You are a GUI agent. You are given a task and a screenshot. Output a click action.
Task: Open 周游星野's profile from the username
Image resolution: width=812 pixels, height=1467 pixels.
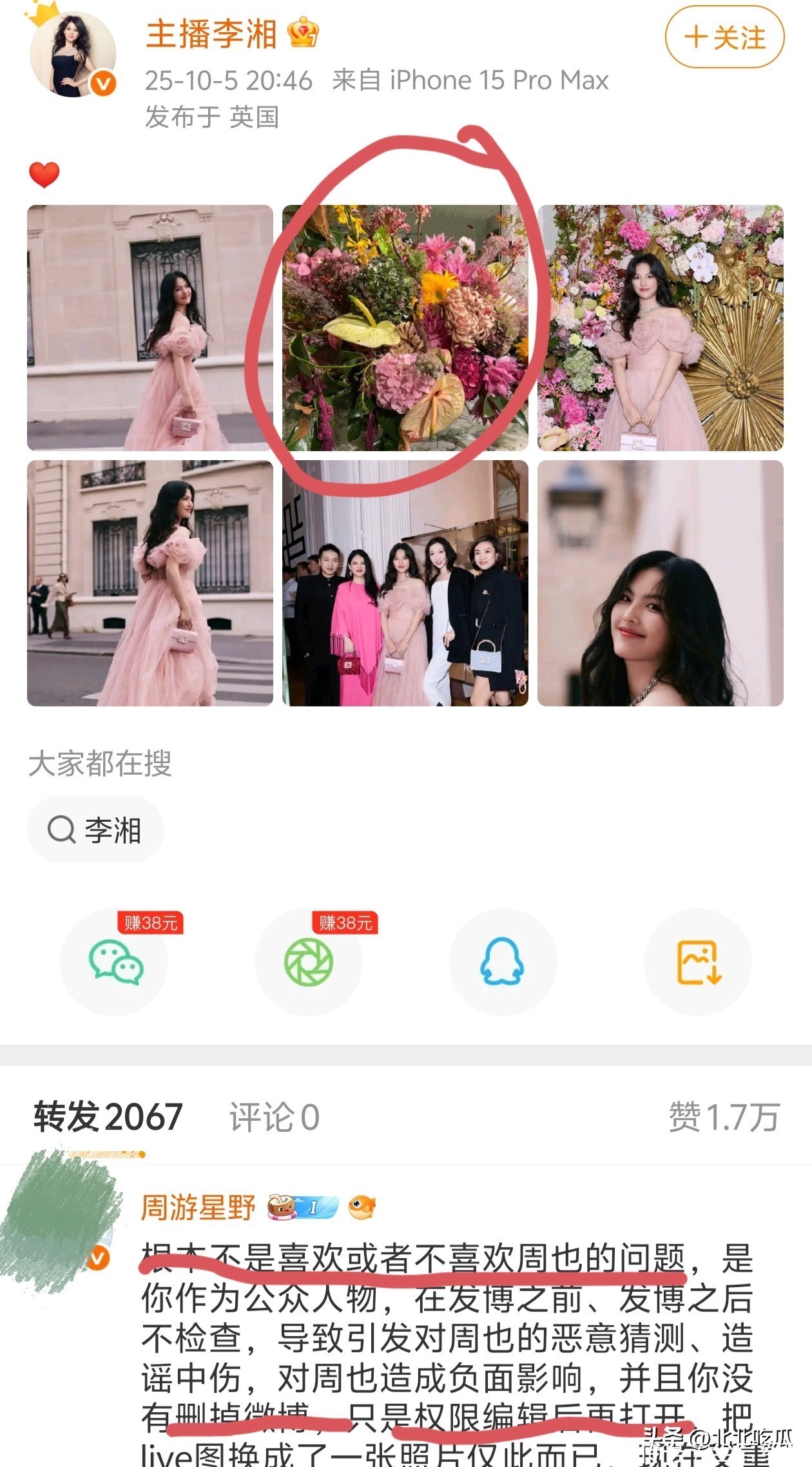coord(198,1207)
